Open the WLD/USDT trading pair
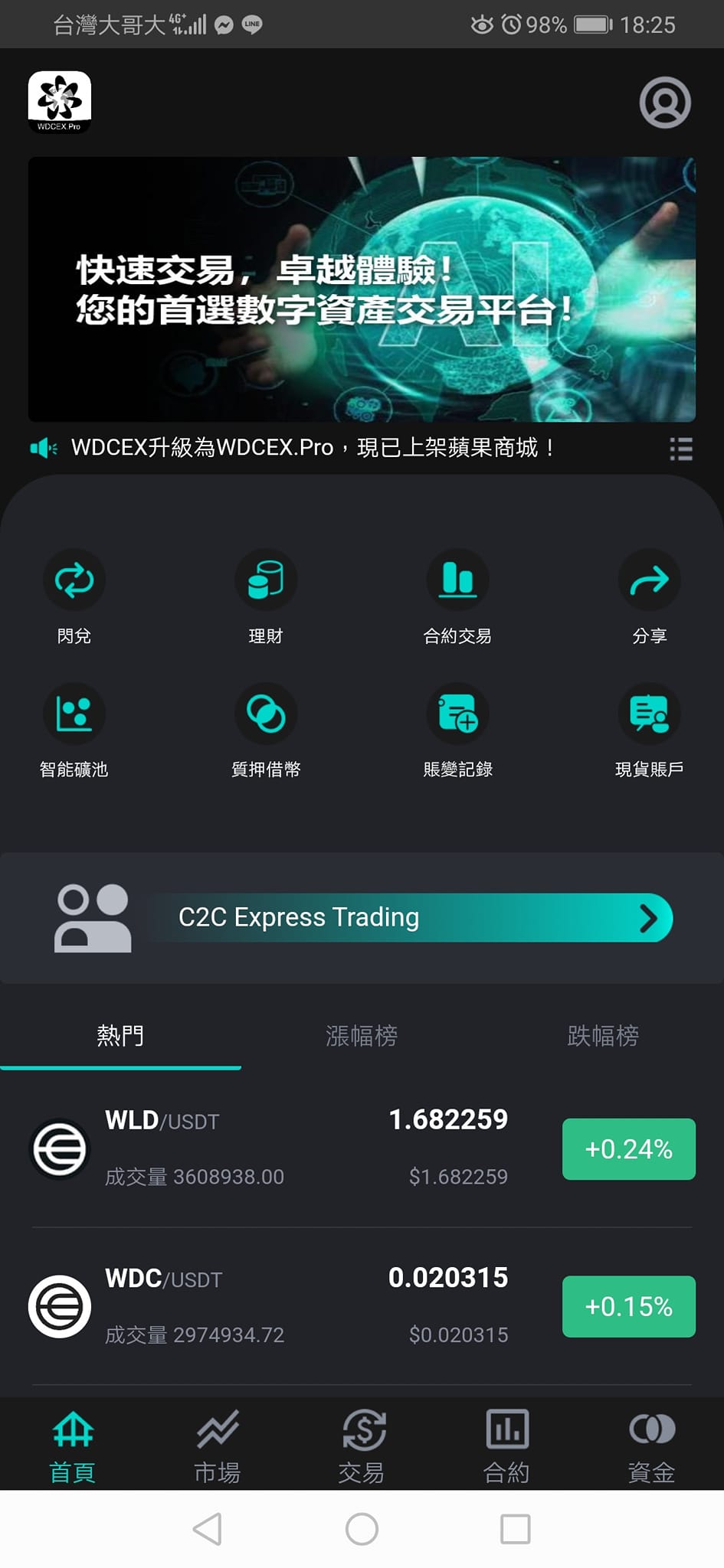 point(362,1148)
